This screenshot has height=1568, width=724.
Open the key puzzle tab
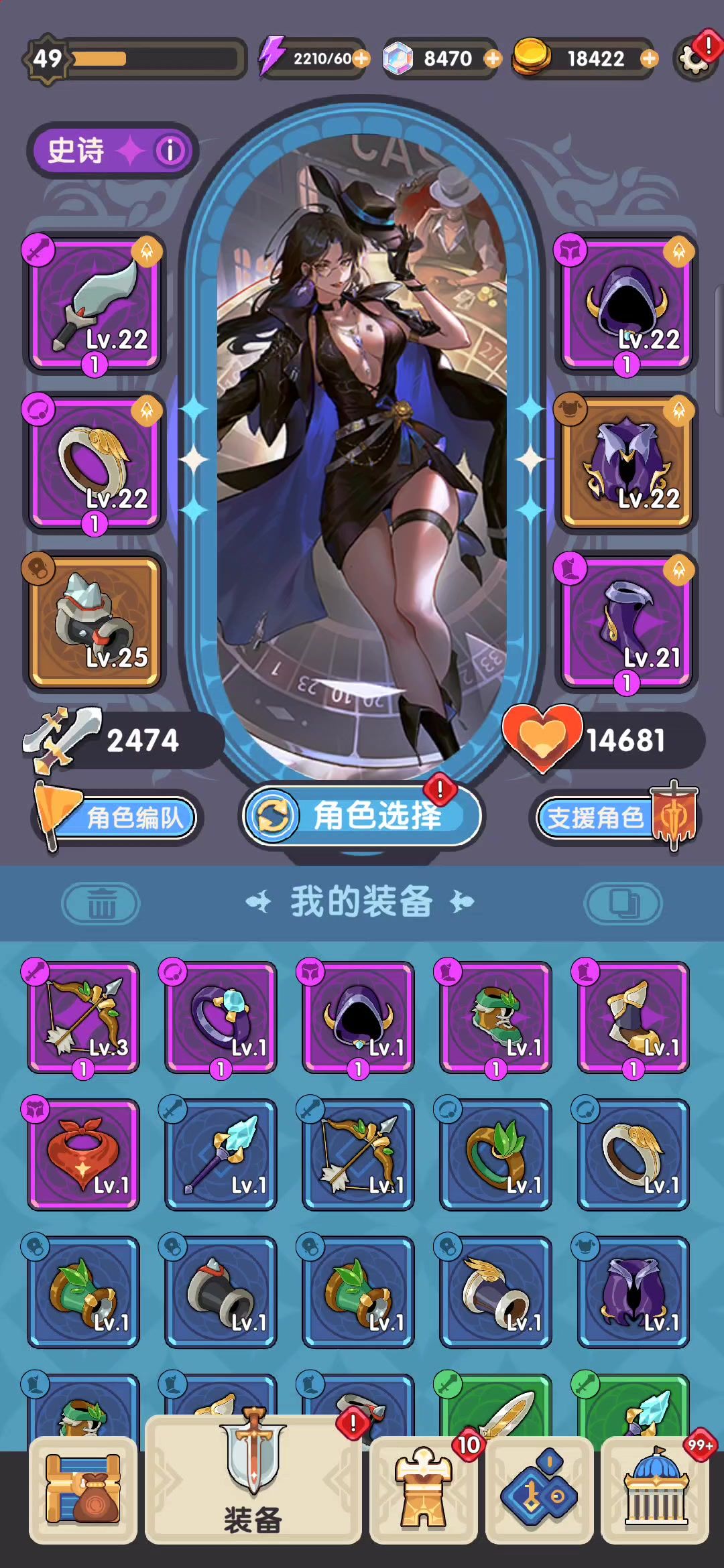pos(540,1490)
